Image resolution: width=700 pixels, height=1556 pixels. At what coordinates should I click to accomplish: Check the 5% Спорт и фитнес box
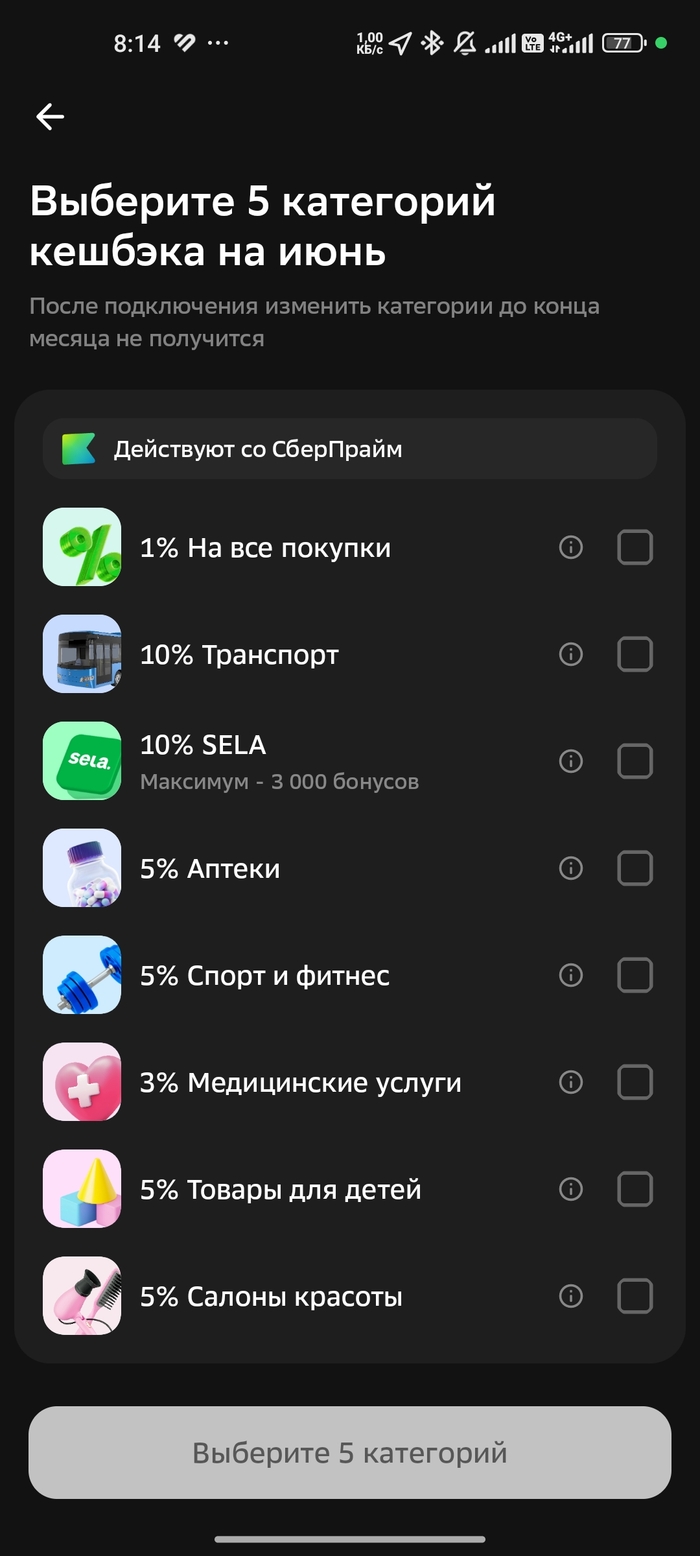[635, 976]
